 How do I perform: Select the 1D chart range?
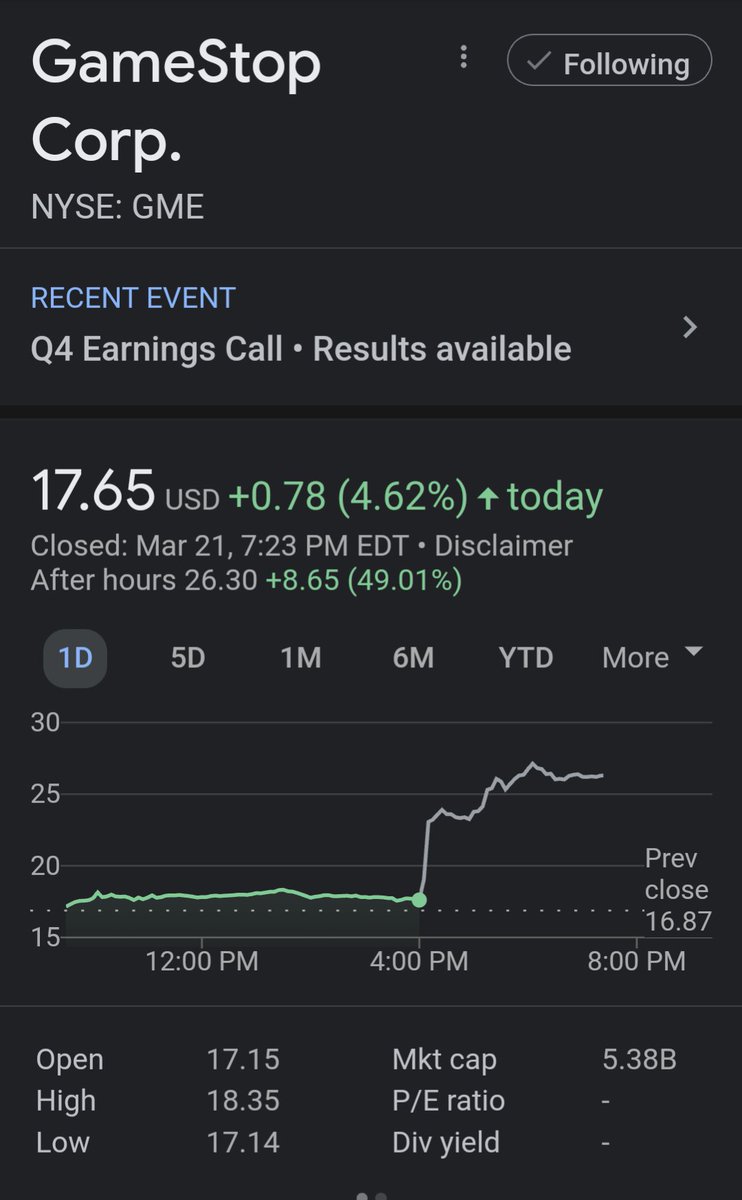(x=75, y=657)
